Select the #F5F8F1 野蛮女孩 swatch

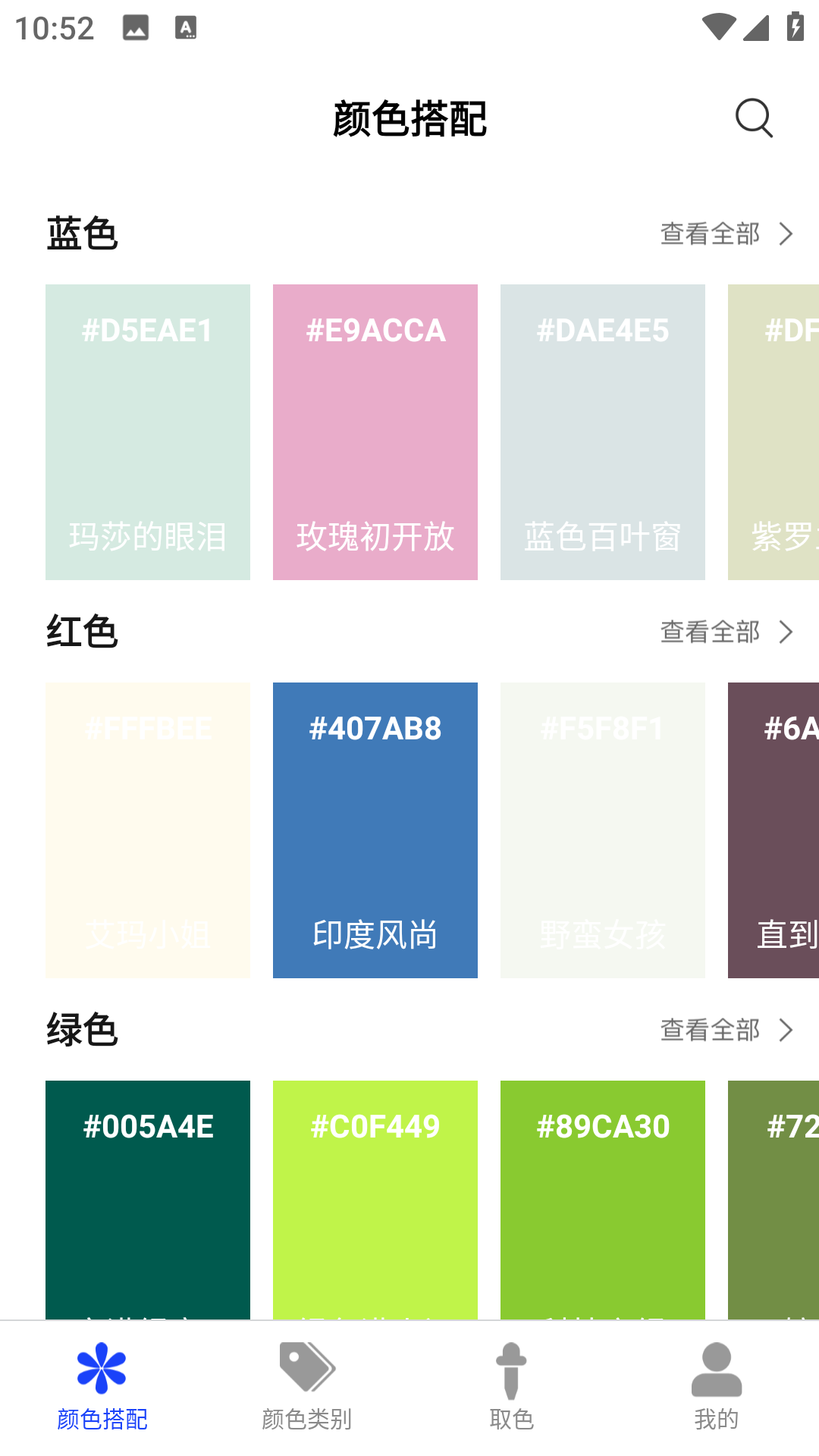[603, 830]
